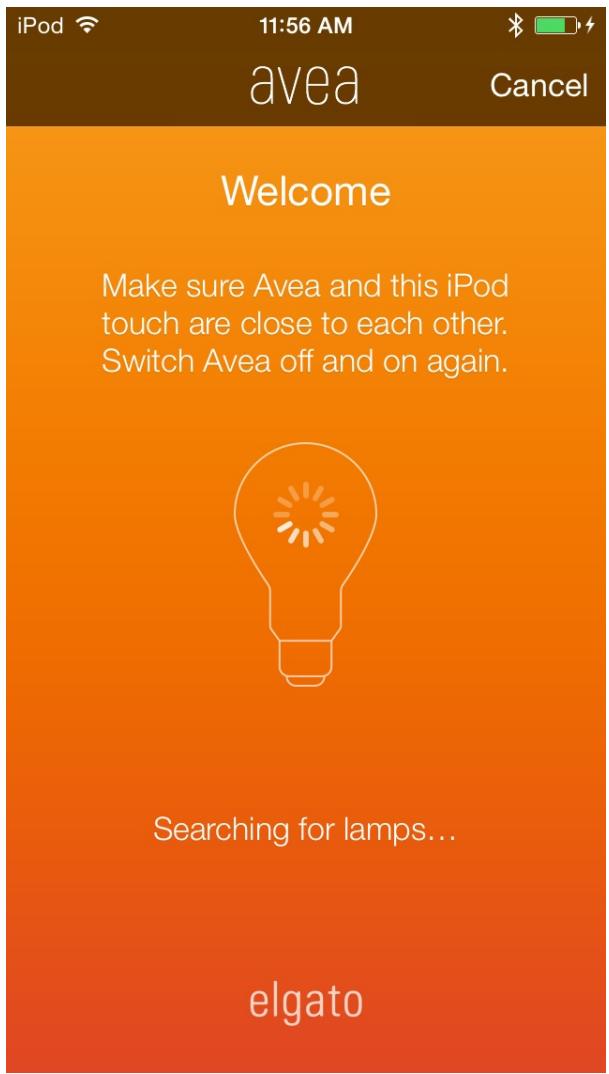This screenshot has width=609, height=1074.
Task: Cancel the lamp search
Action: [538, 86]
